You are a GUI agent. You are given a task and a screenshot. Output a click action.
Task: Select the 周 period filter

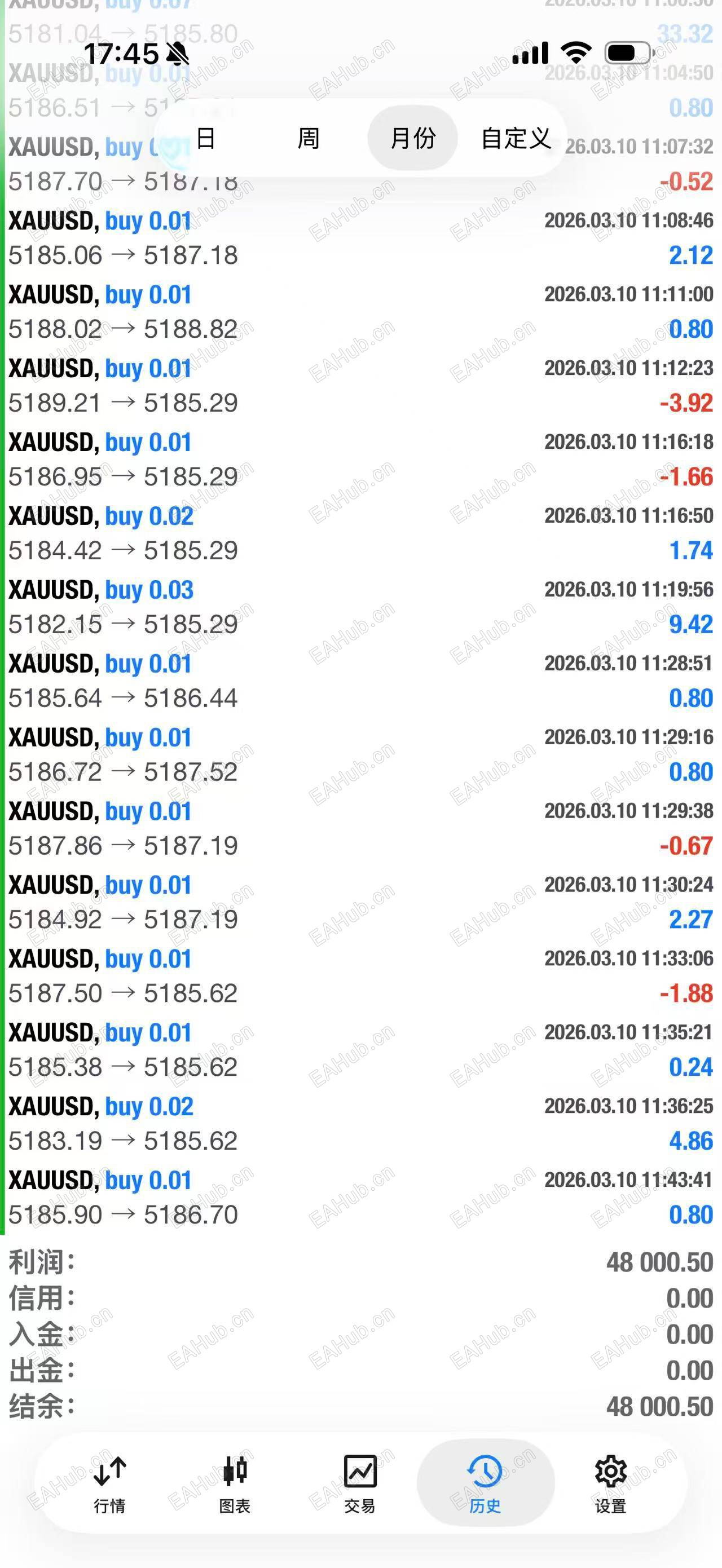click(309, 138)
